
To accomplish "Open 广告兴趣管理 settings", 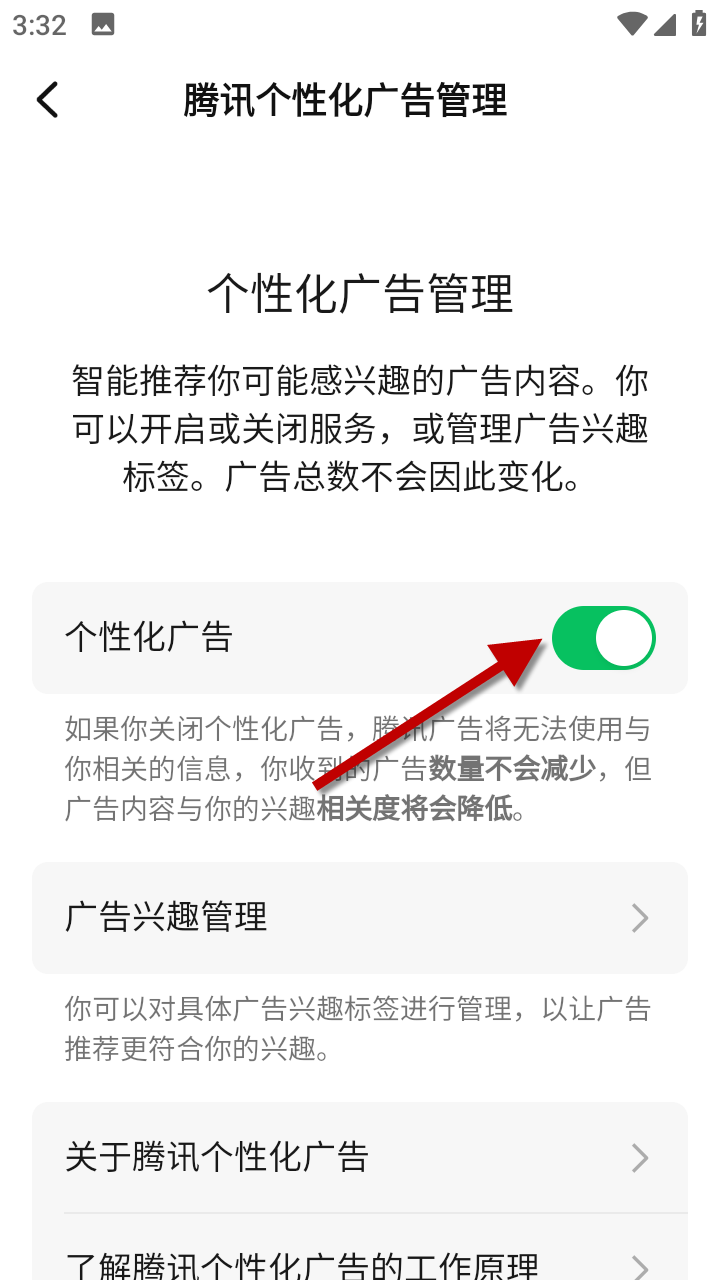I will click(x=360, y=917).
